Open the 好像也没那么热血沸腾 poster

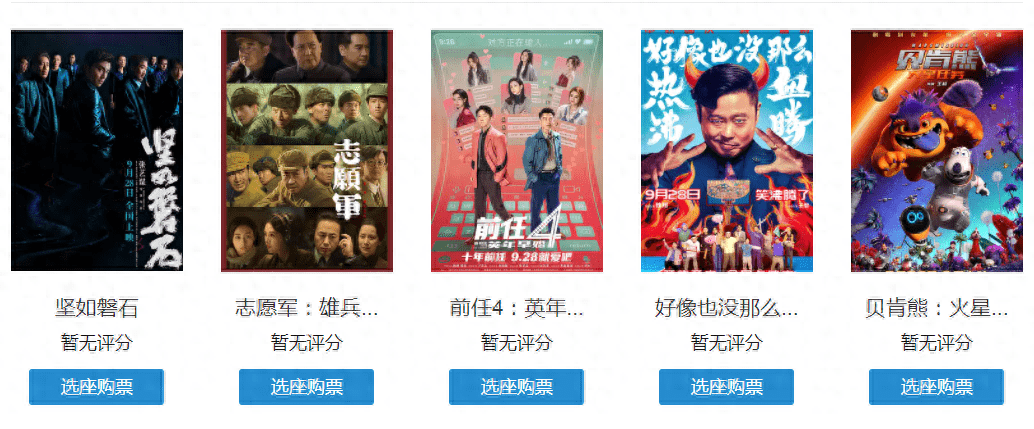pos(727,150)
